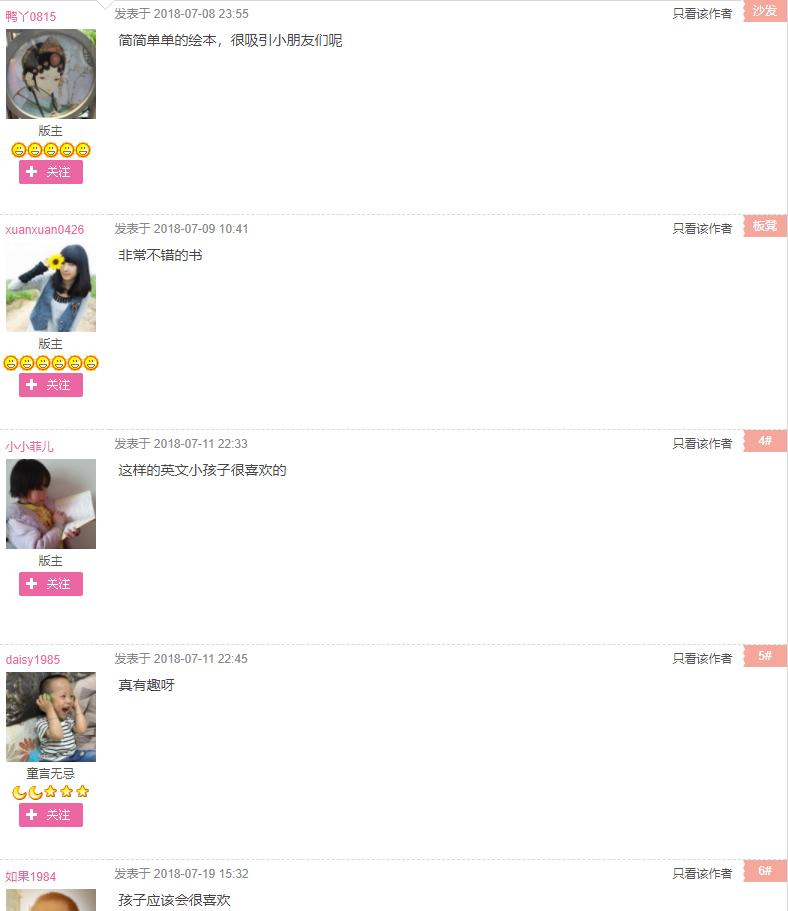
Task: Open 鸭丫0815's username link
Action: (x=31, y=16)
